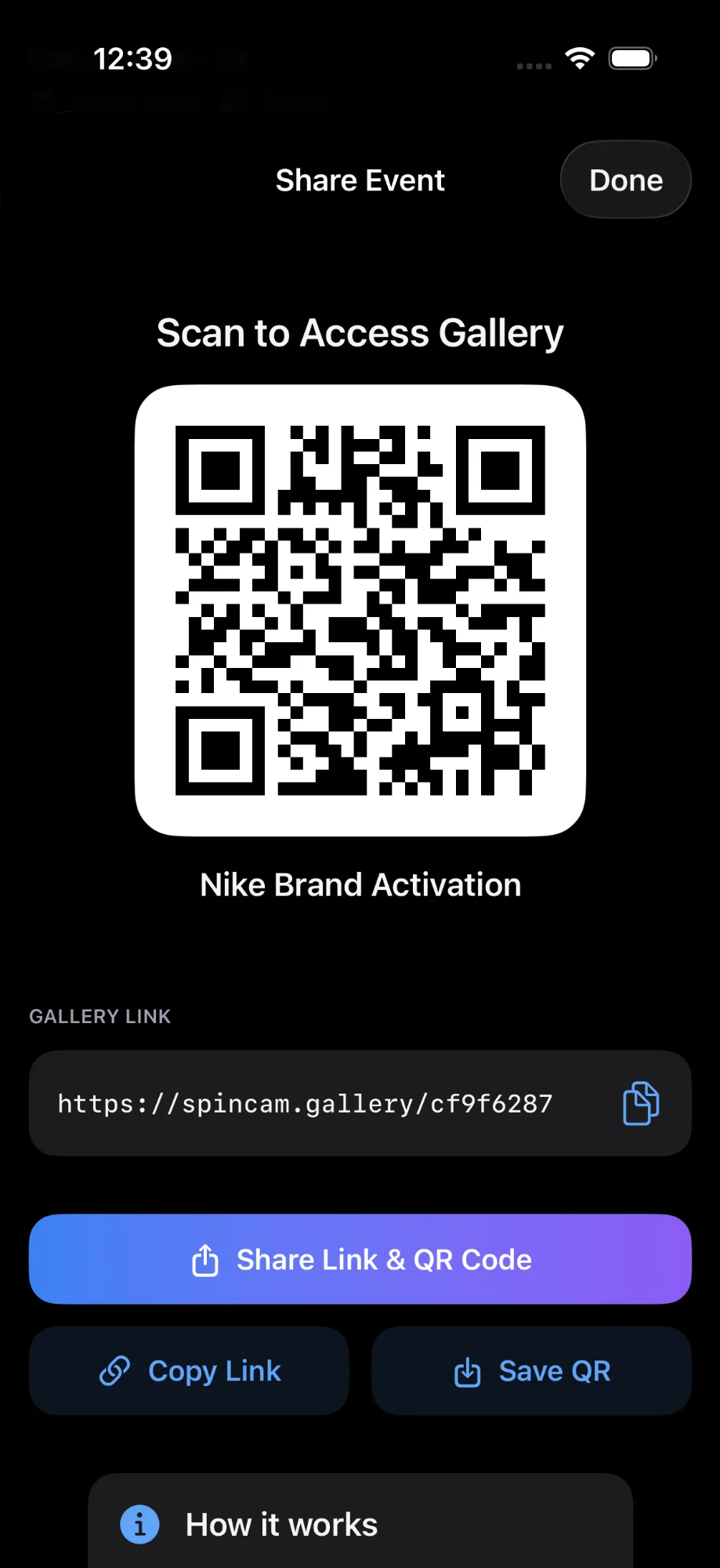720x1568 pixels.
Task: Choose Save QR
Action: (530, 1370)
